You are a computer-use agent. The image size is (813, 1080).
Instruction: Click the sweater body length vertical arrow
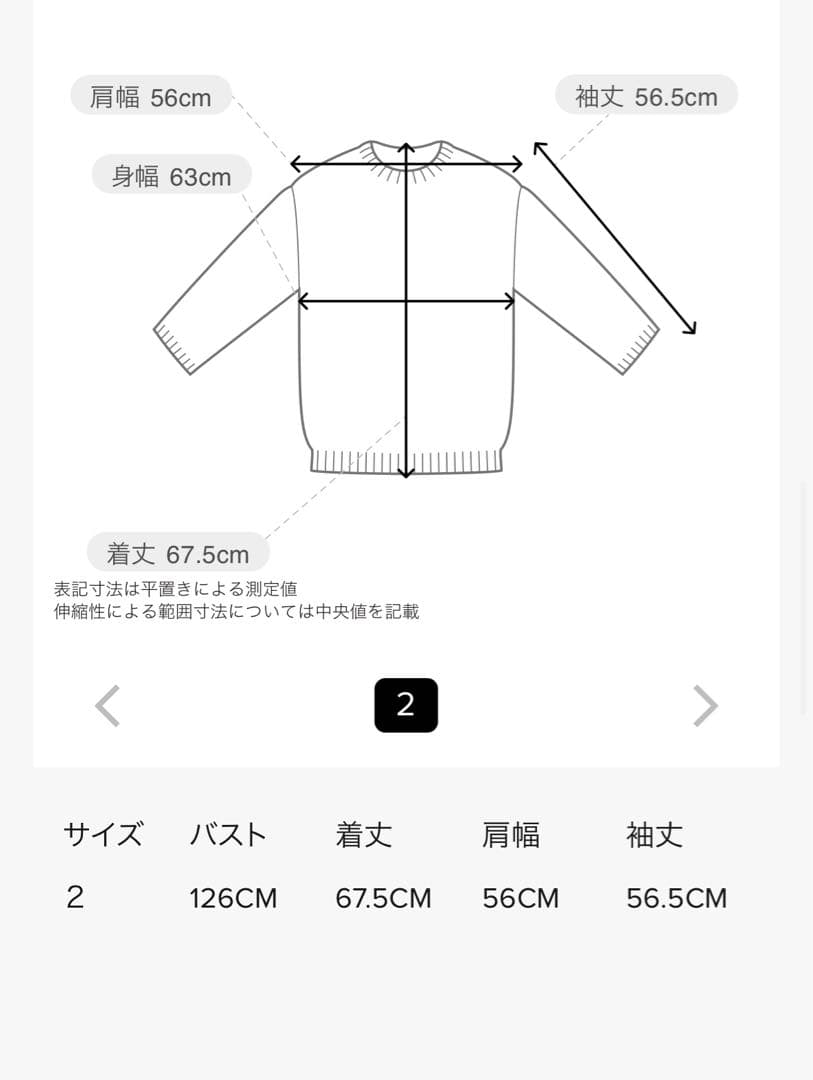[406, 310]
